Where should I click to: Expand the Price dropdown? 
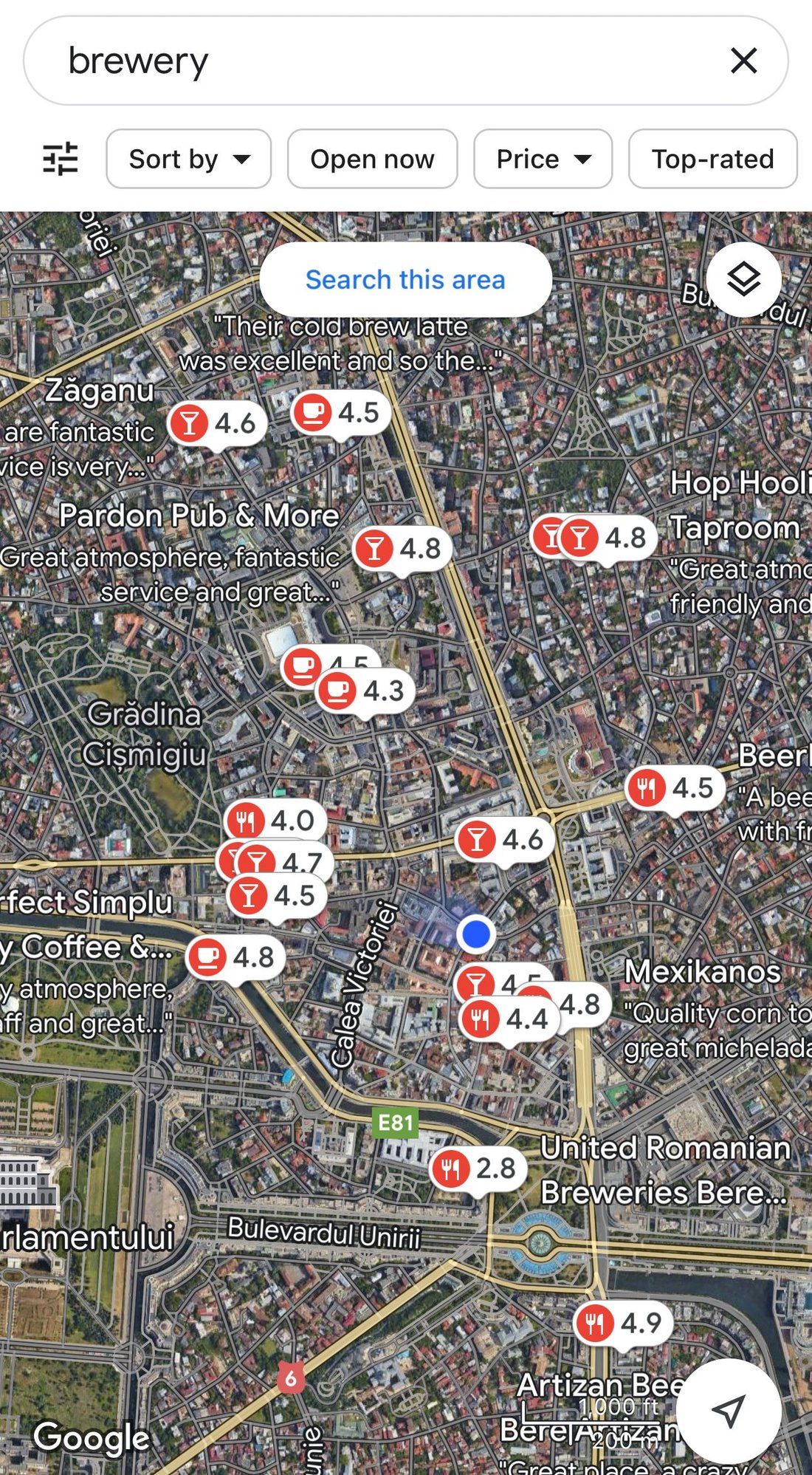(543, 159)
